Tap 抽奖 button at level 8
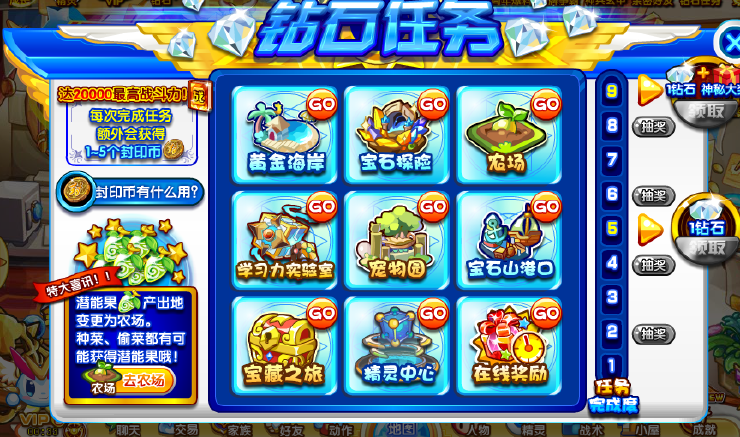This screenshot has width=740, height=437. pos(651,126)
